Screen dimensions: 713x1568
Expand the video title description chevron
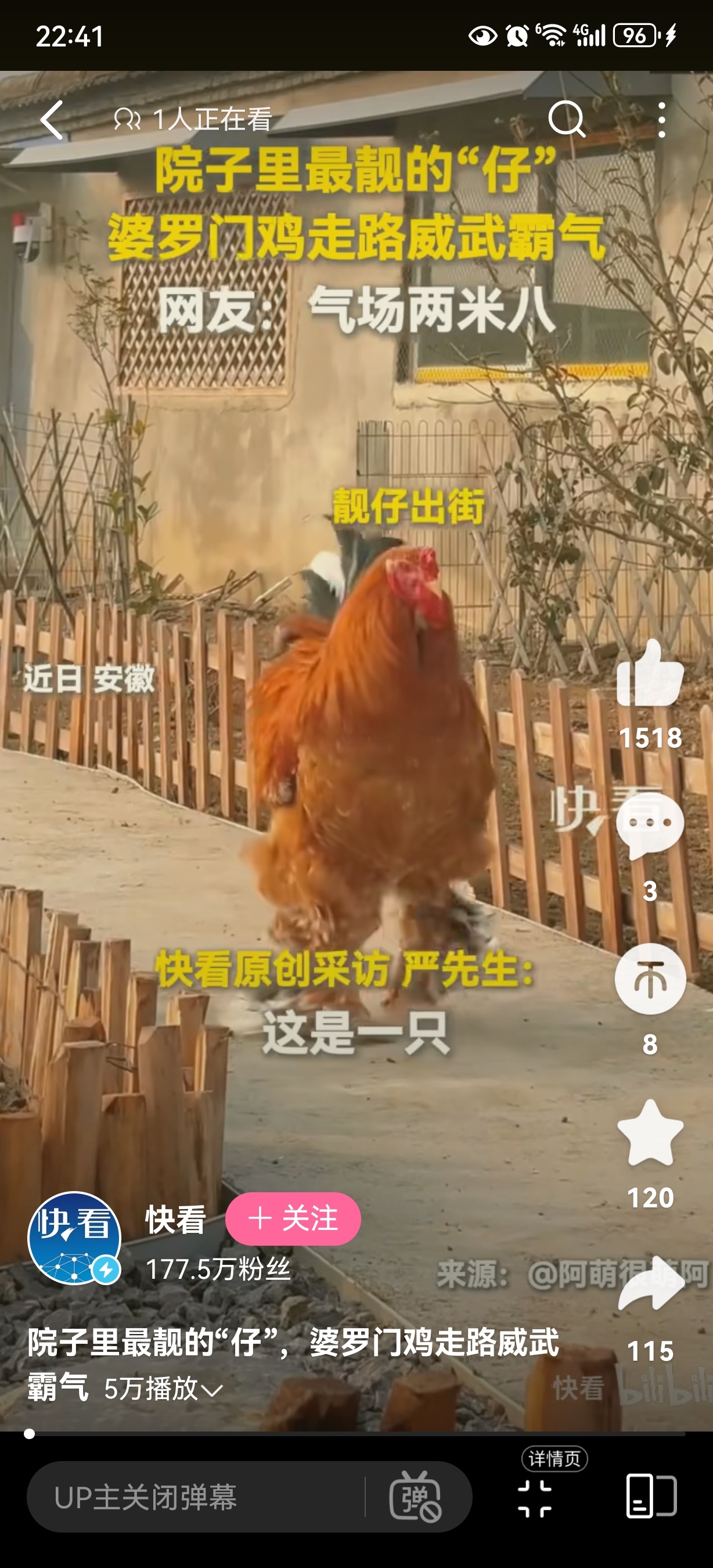coord(212,1390)
